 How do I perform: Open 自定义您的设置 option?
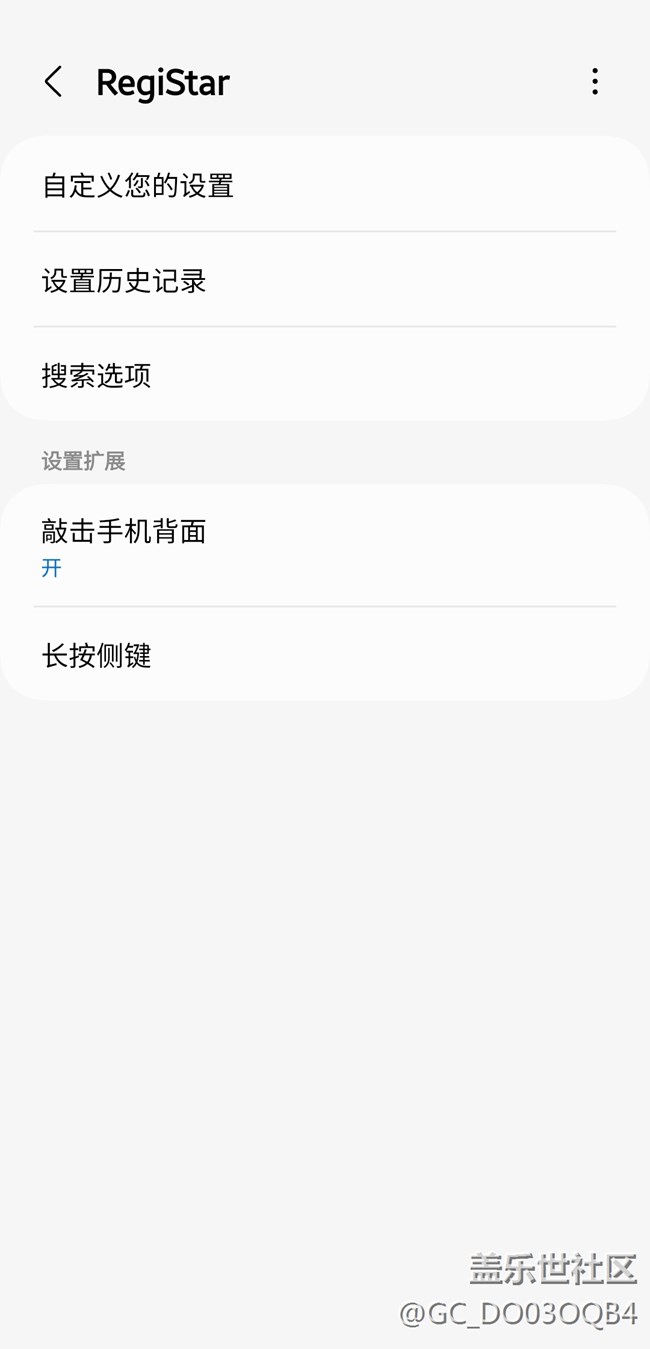(324, 186)
